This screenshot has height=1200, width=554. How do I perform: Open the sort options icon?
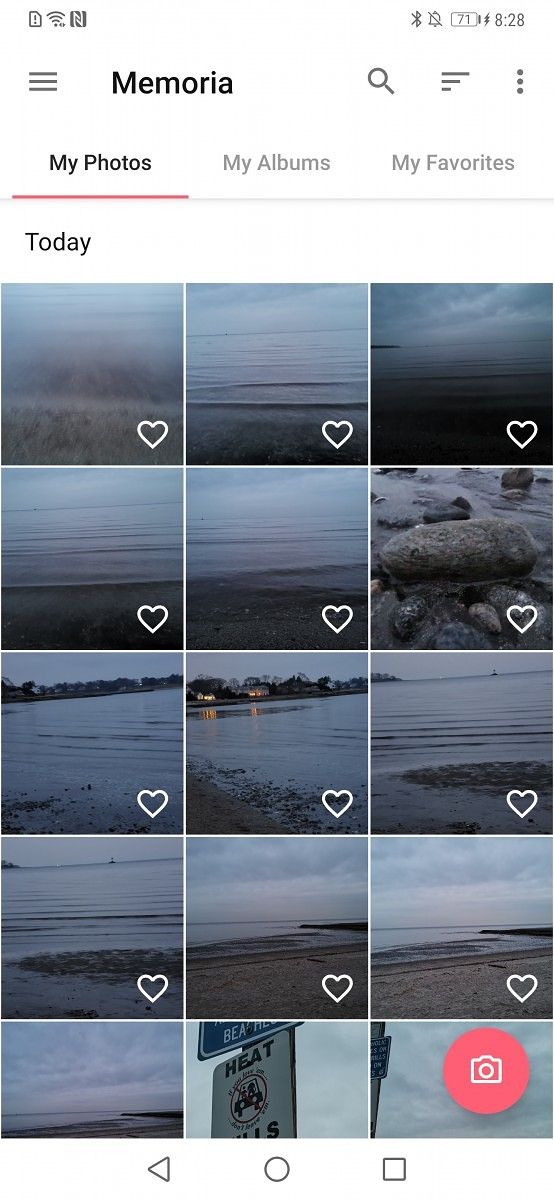point(455,82)
